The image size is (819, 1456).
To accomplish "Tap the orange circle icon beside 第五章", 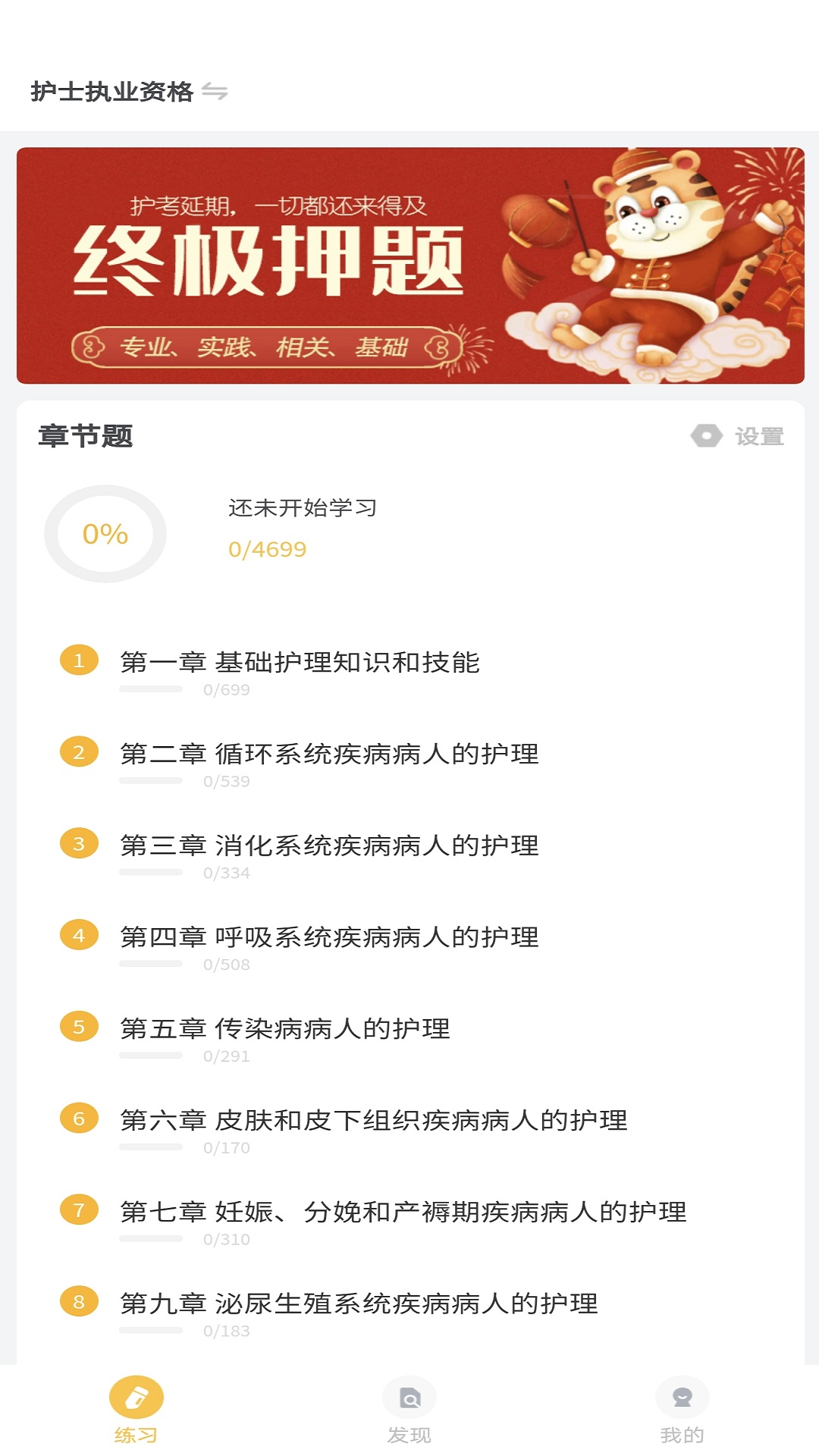I will click(x=78, y=1026).
